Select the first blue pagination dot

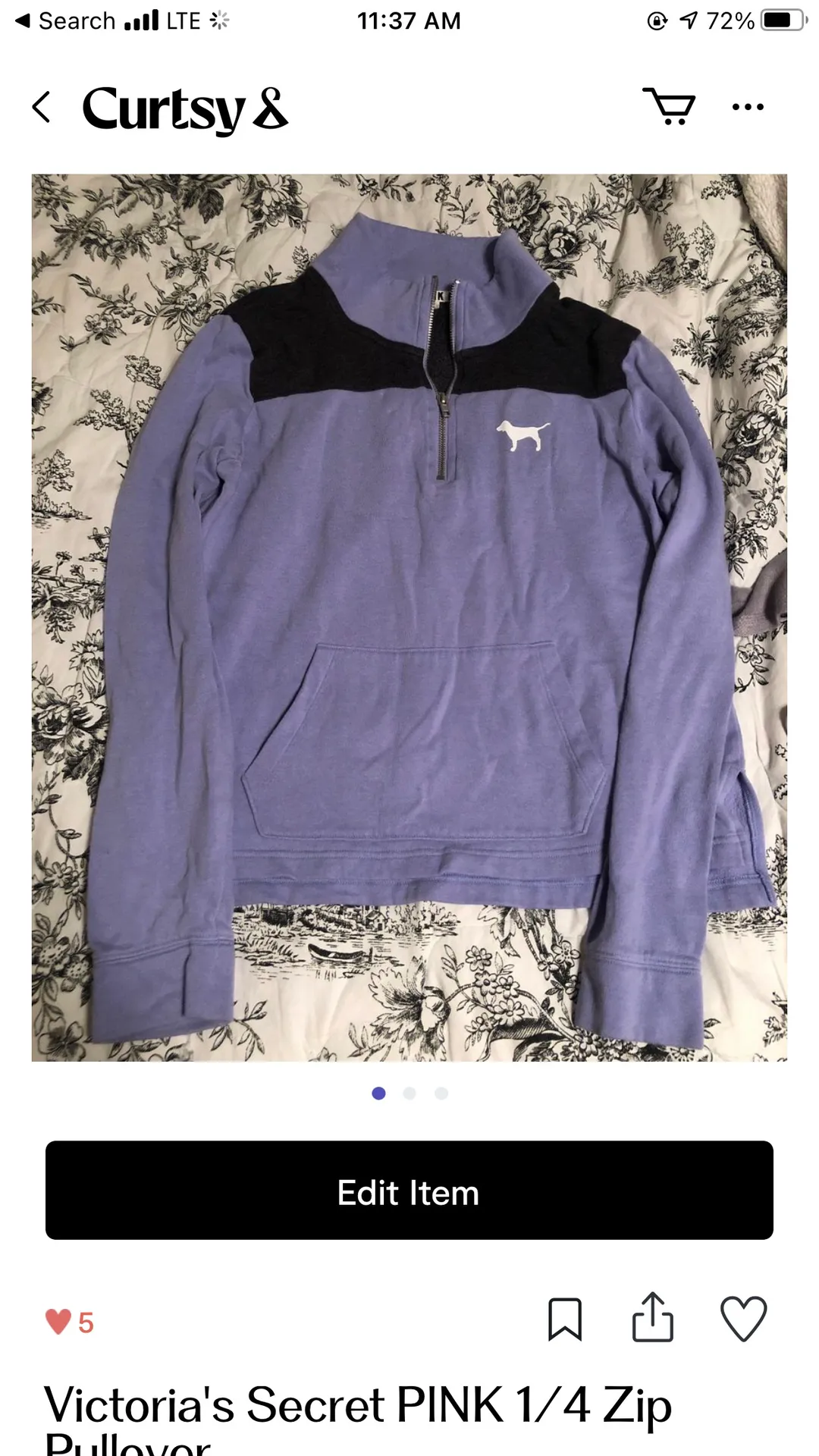tap(379, 1094)
